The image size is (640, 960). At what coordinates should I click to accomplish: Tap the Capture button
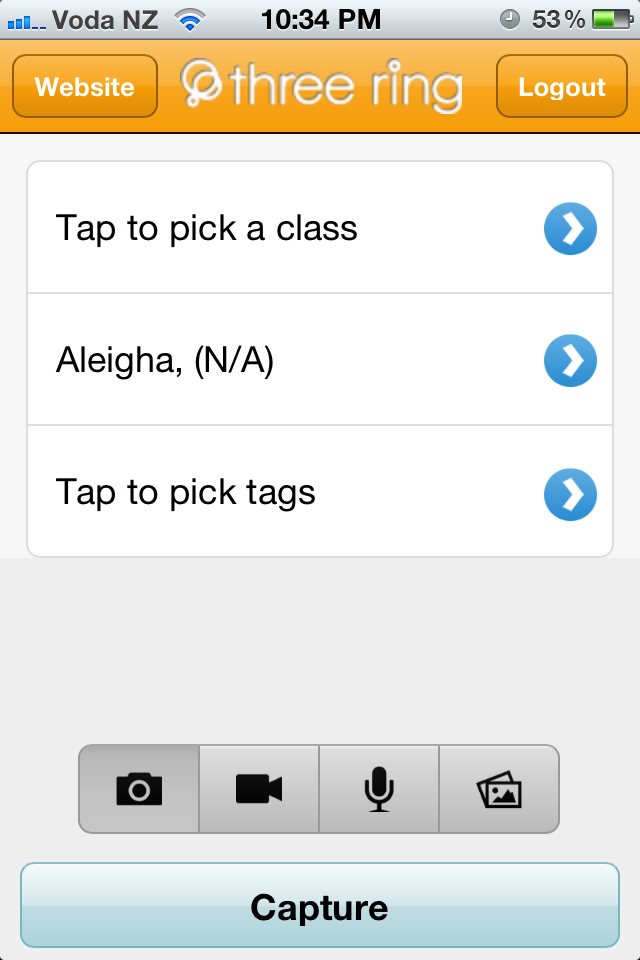(x=320, y=906)
